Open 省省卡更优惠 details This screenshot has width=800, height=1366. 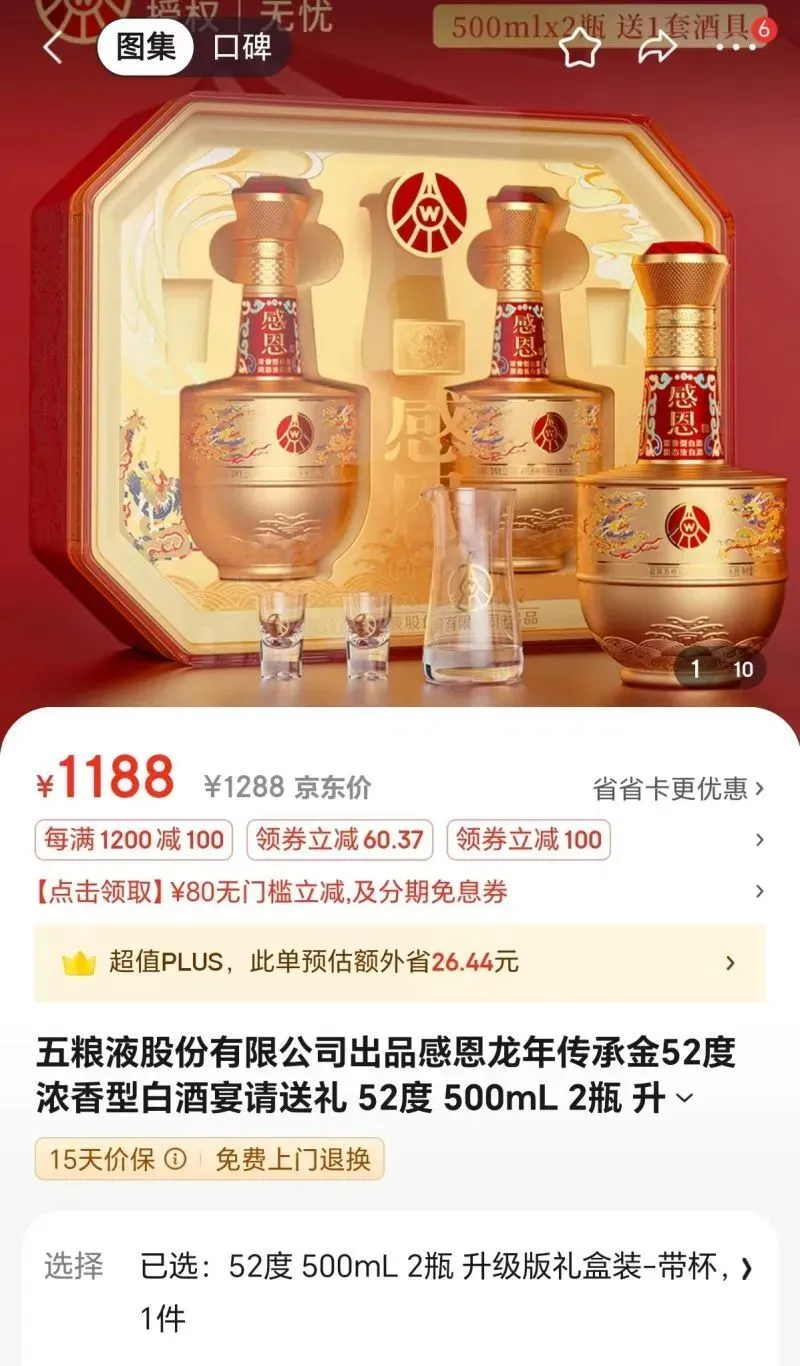670,789
